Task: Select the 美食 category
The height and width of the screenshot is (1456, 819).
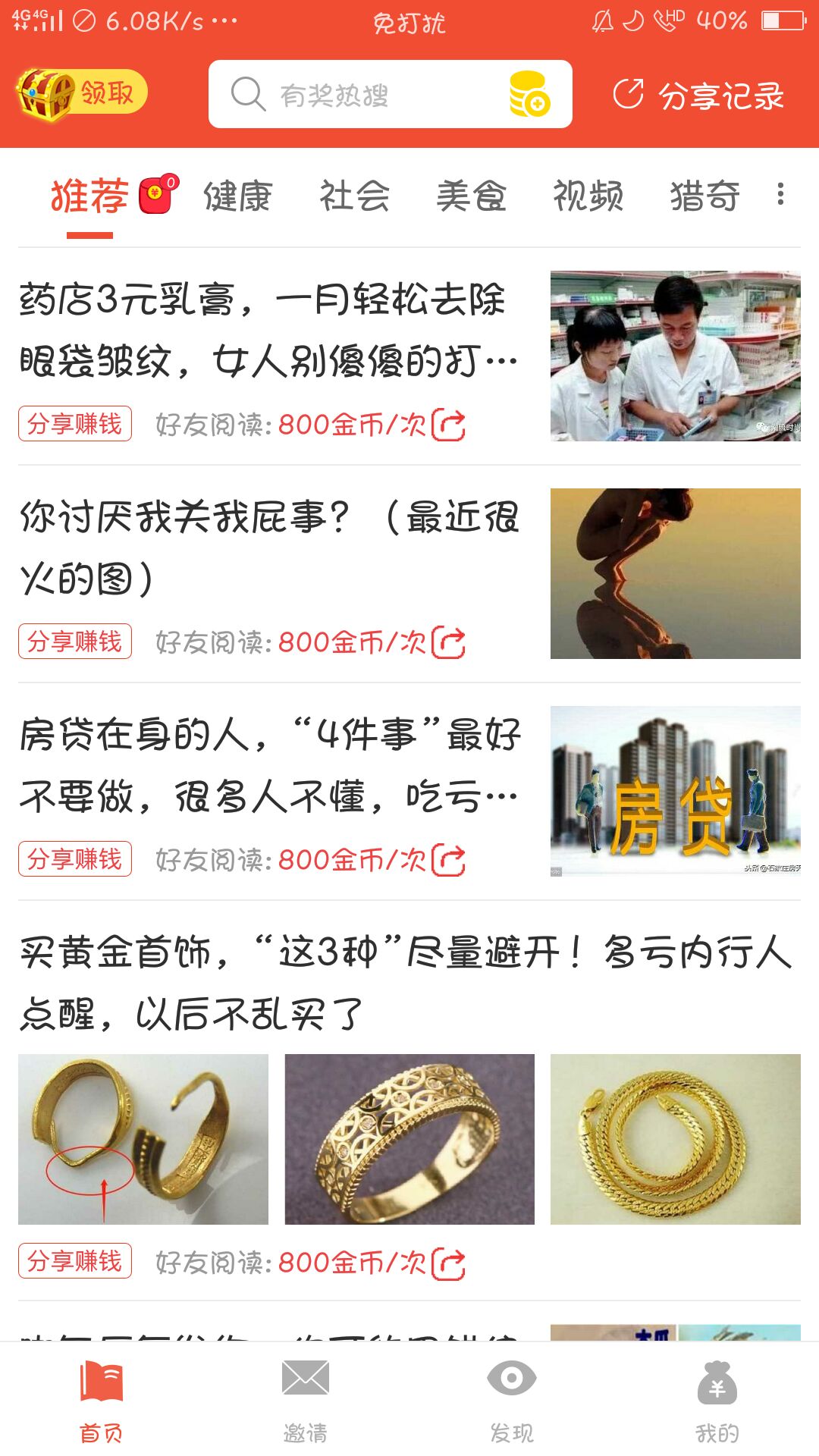Action: (472, 196)
